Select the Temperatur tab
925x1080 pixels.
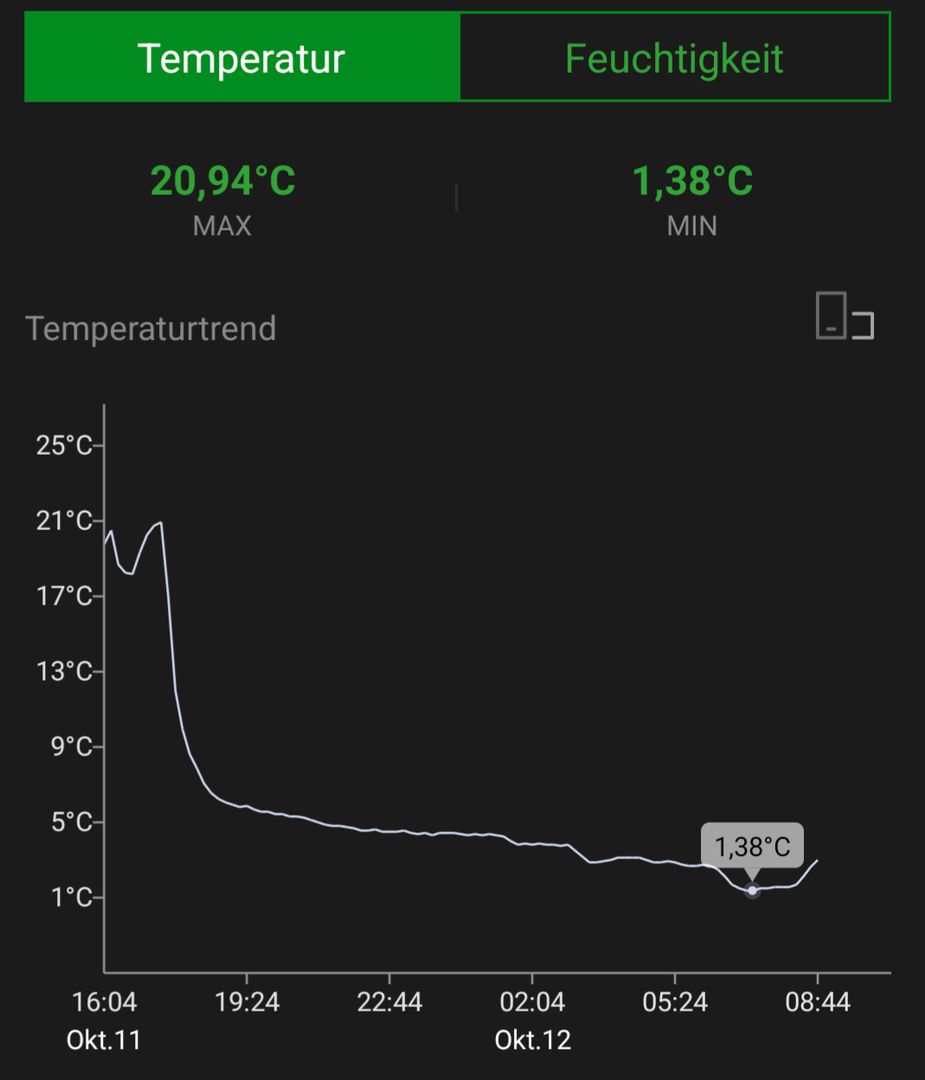[x=241, y=58]
